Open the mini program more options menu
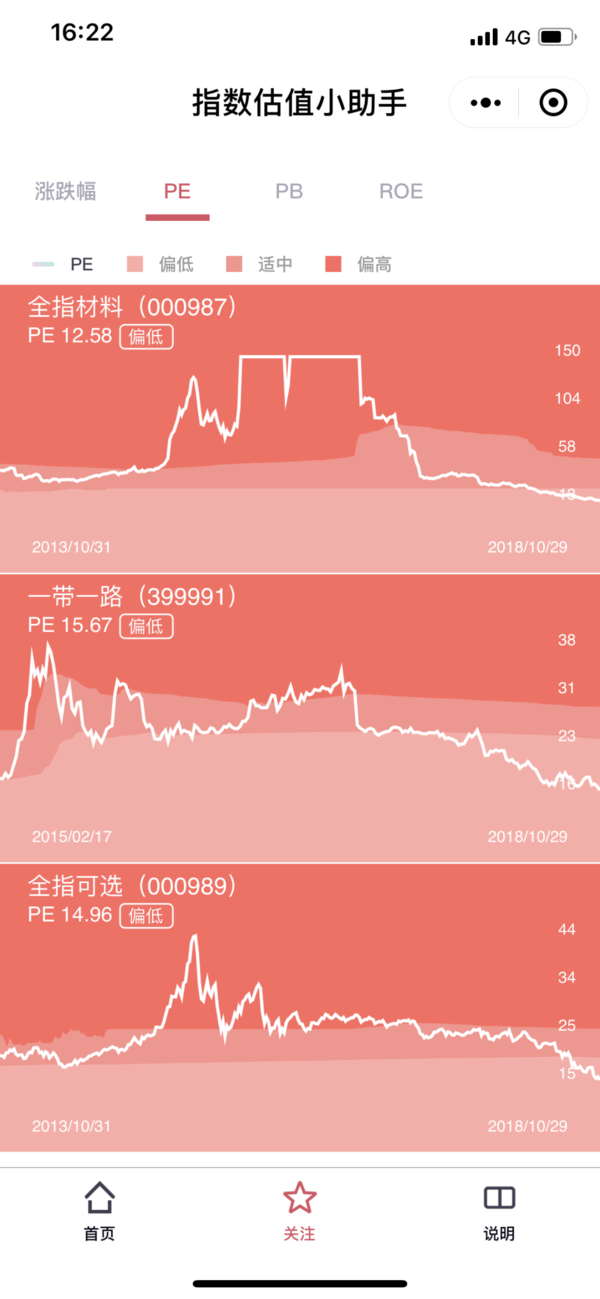Image resolution: width=600 pixels, height=1299 pixels. (x=485, y=103)
